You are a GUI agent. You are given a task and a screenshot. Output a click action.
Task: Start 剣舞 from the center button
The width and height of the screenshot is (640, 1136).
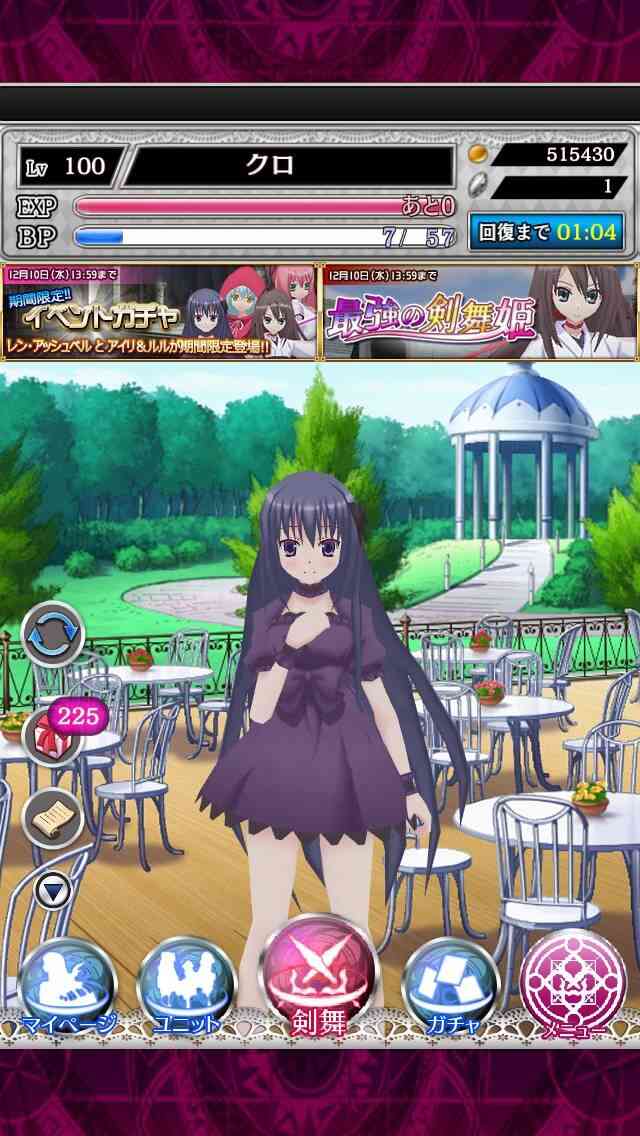point(320,974)
